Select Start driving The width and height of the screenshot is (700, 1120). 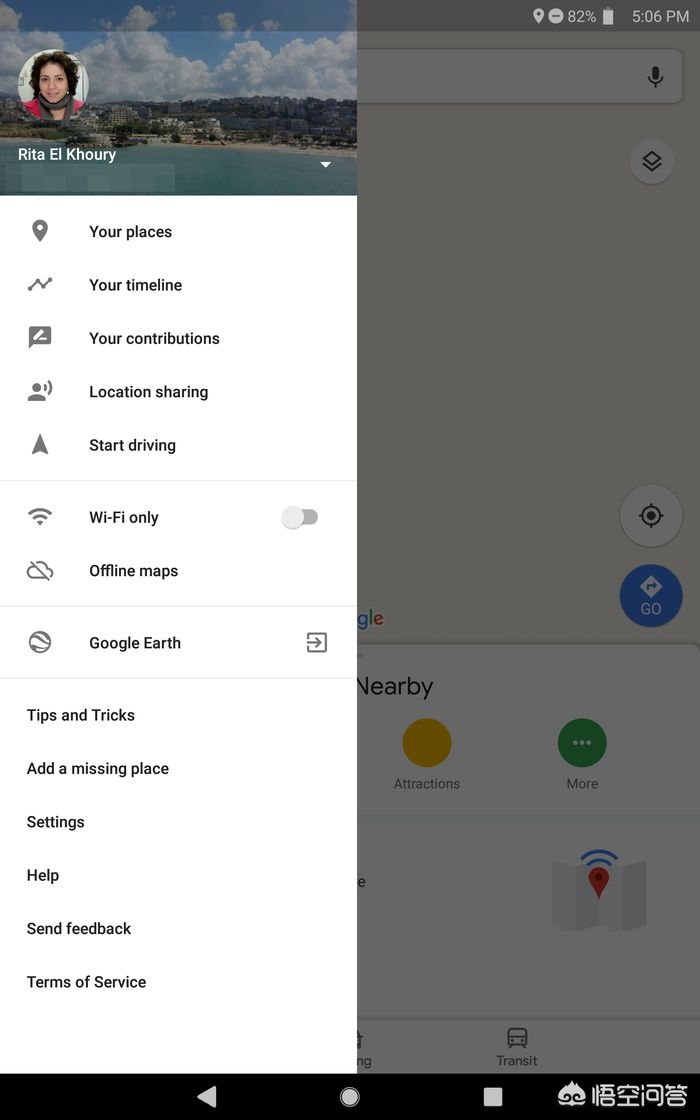[x=132, y=446]
